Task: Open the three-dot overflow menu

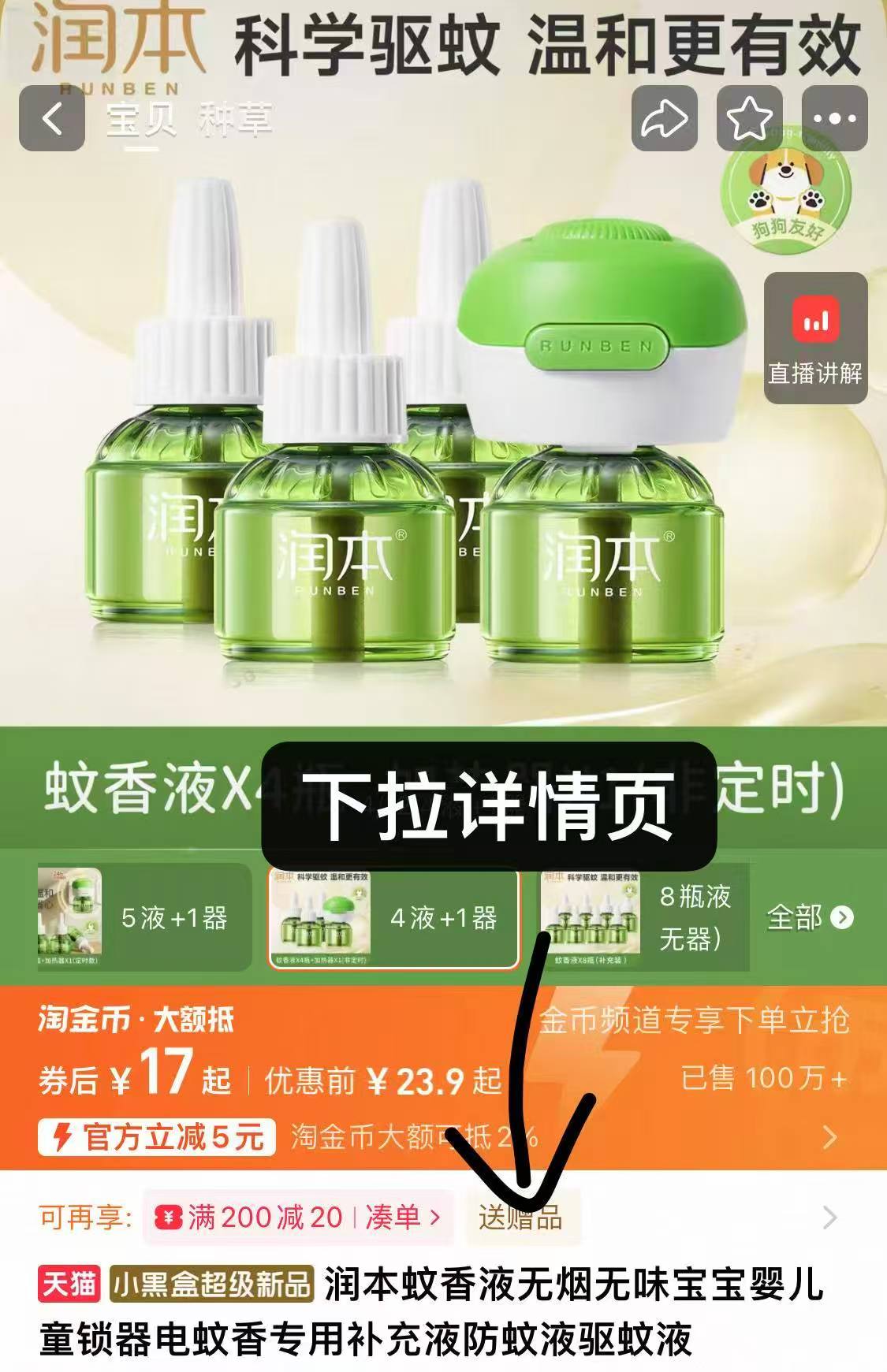Action: pyautogui.click(x=834, y=119)
